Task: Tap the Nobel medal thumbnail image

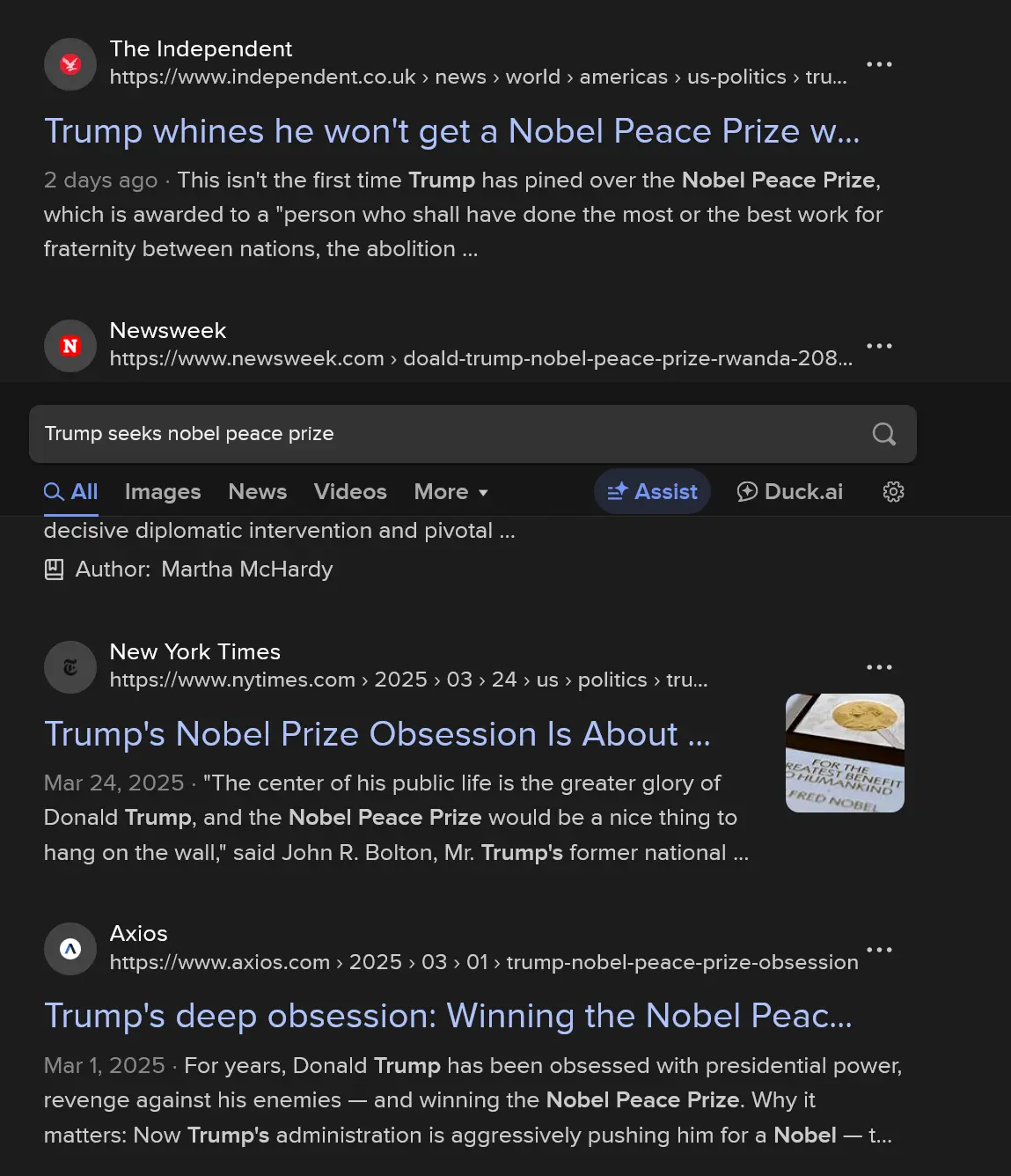Action: 845,753
